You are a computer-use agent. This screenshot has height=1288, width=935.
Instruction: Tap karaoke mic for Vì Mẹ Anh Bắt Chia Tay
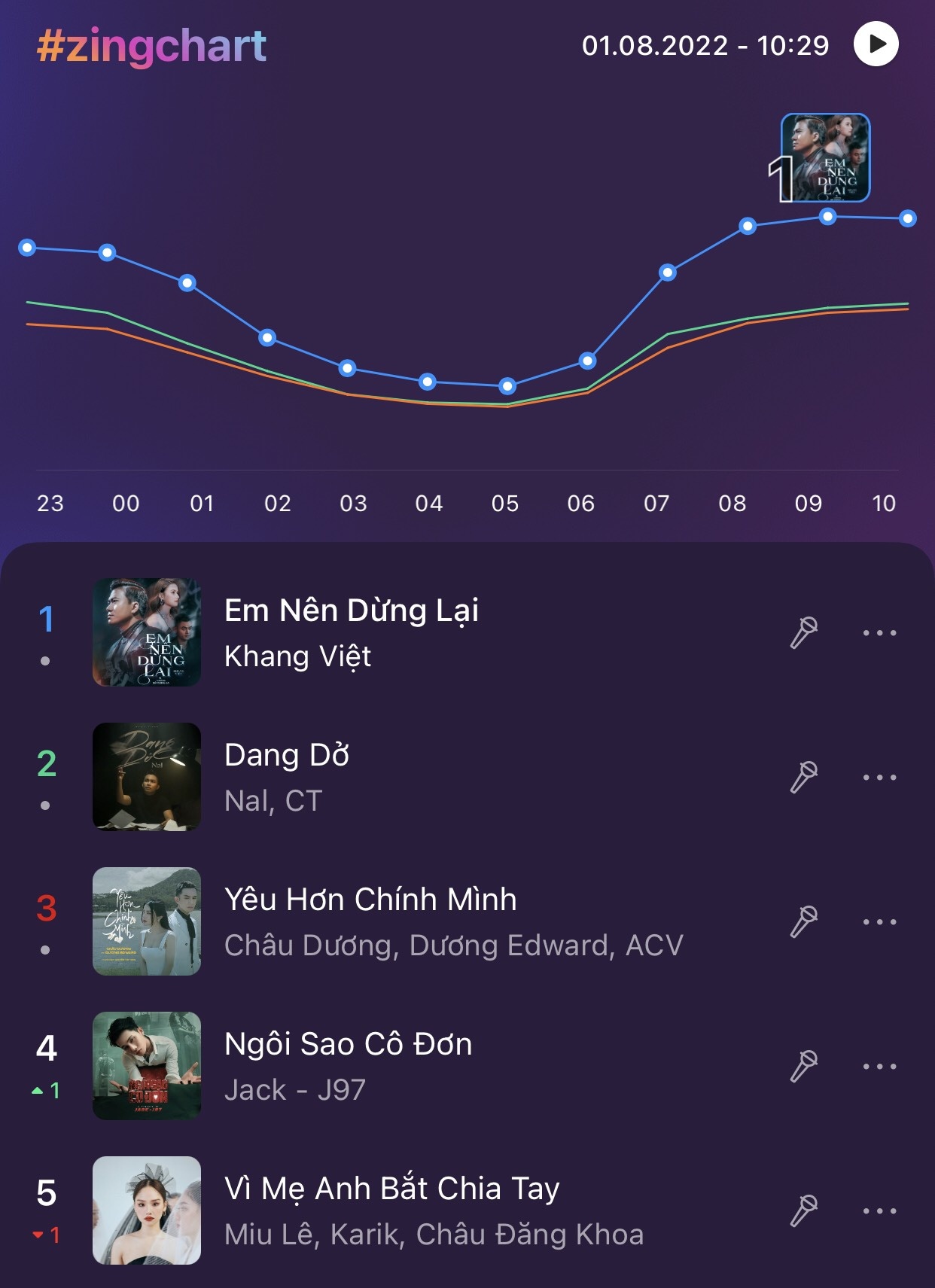pyautogui.click(x=803, y=1210)
